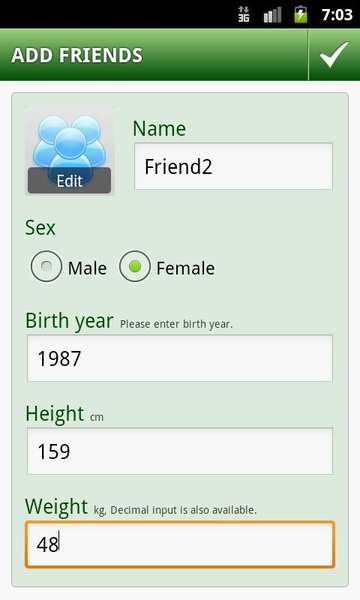360x600 pixels.
Task: Focus the Birth year field
Action: [x=180, y=358]
